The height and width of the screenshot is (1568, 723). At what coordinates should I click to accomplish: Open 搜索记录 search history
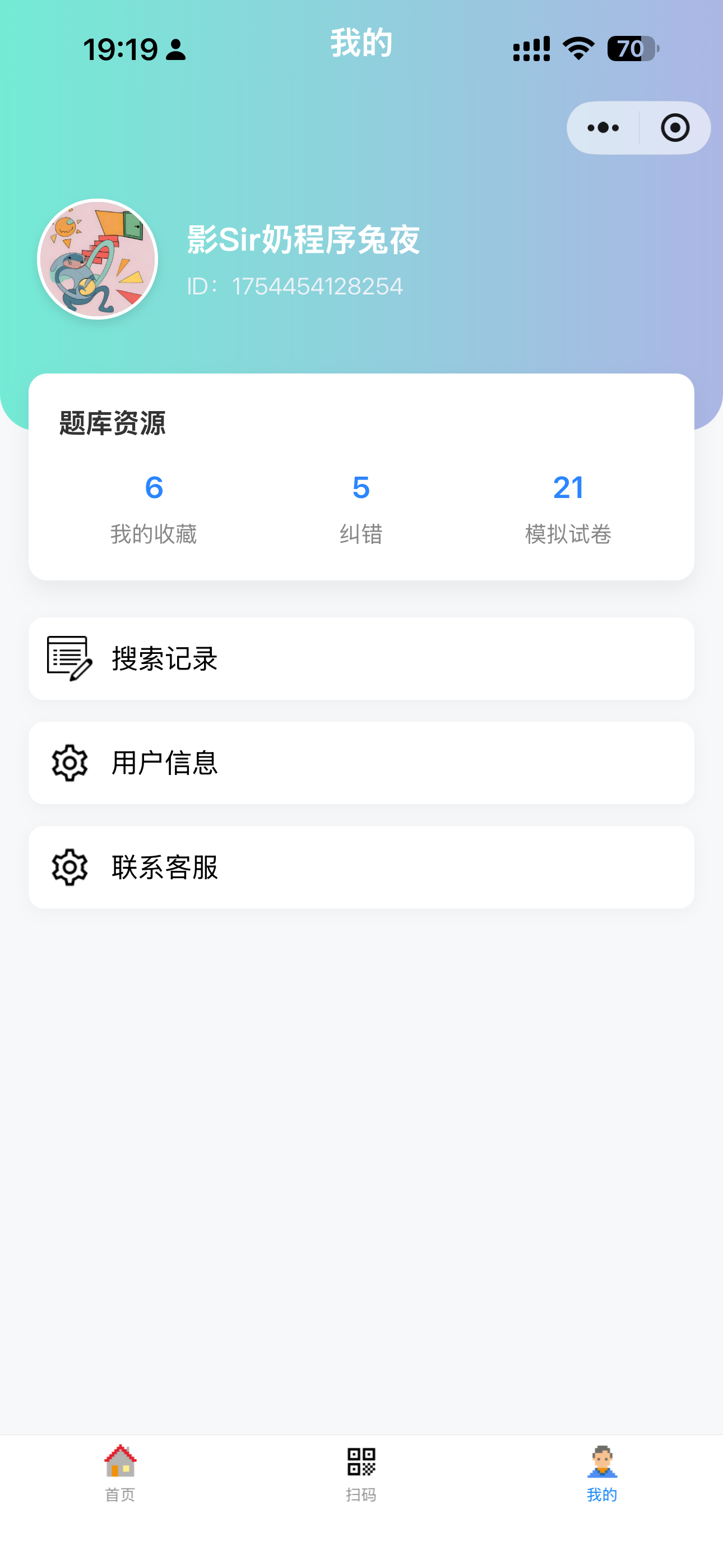(361, 658)
